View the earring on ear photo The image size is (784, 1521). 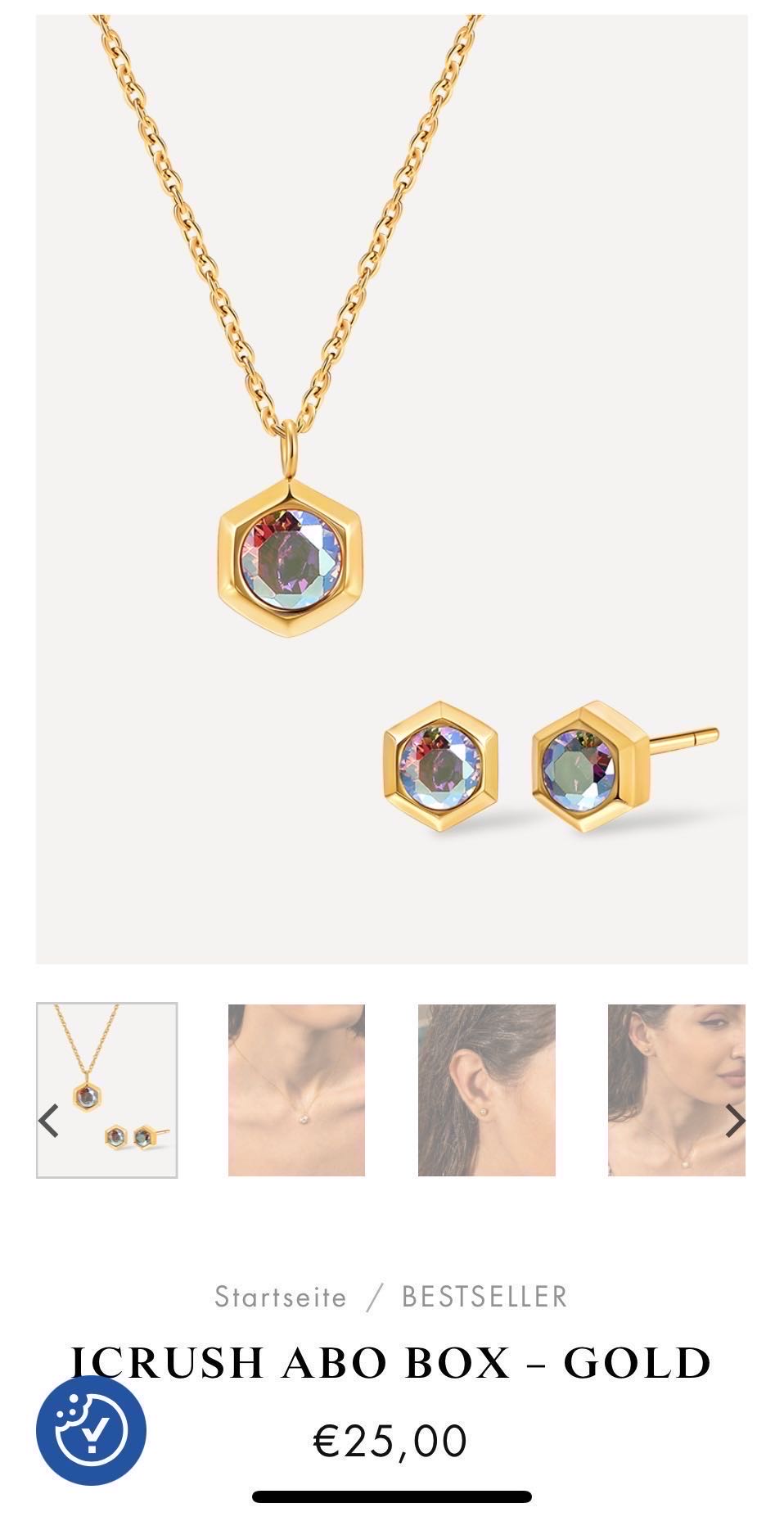click(x=486, y=1090)
